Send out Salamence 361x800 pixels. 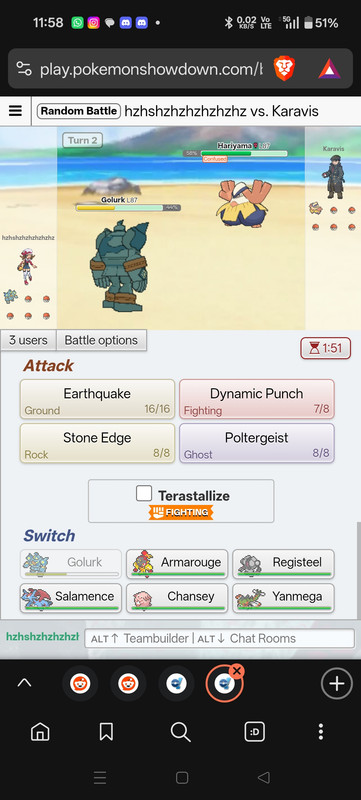(71, 598)
